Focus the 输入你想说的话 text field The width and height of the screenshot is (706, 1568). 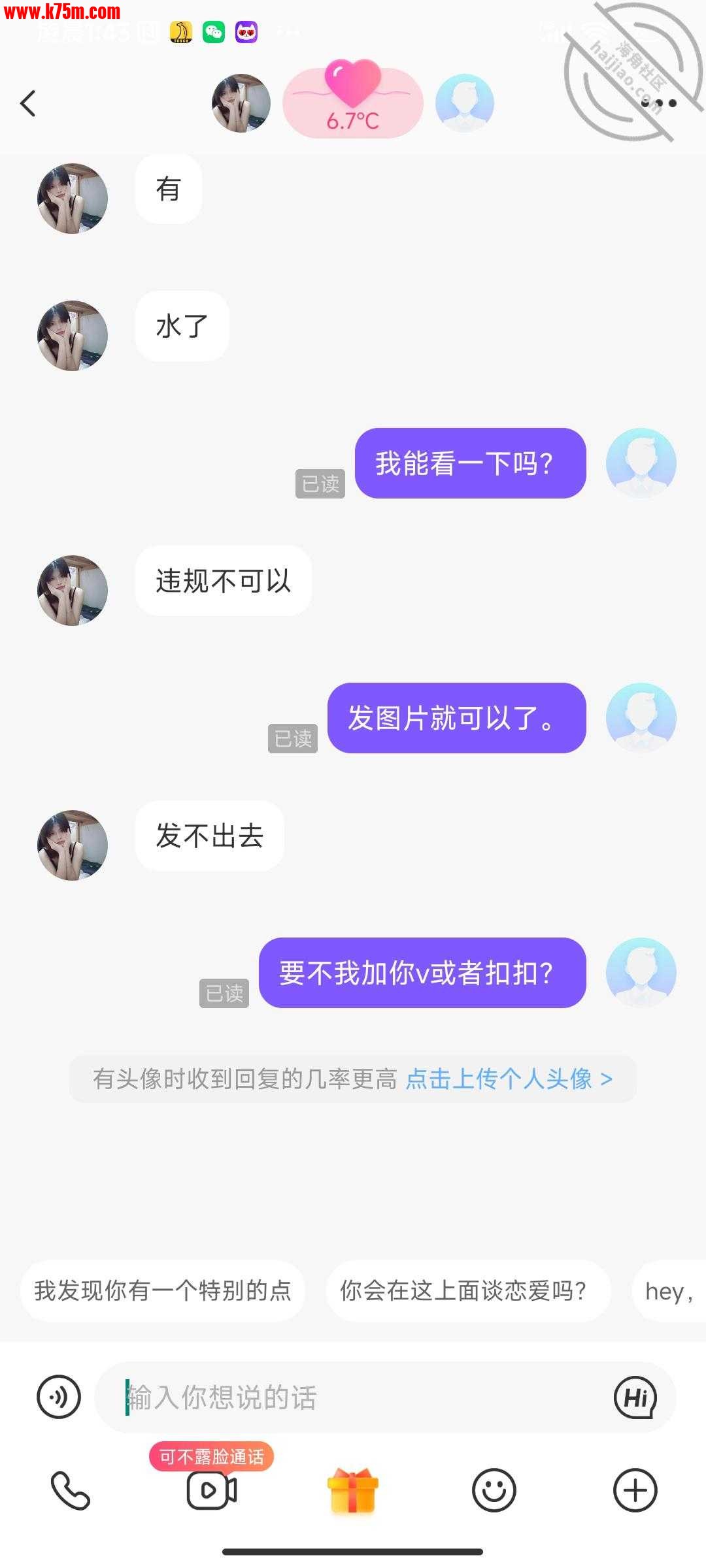(x=353, y=1397)
